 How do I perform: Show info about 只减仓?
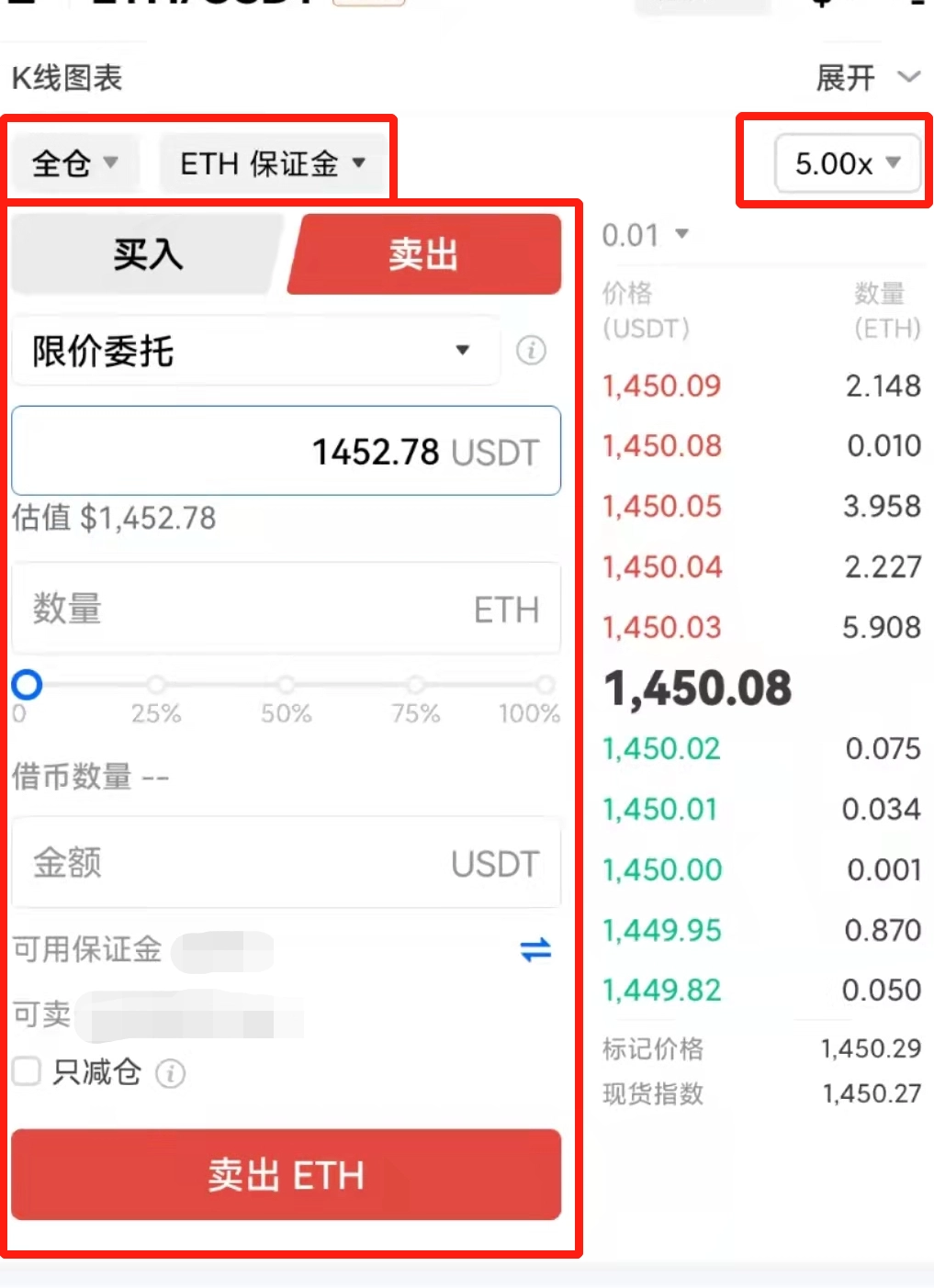click(170, 1072)
